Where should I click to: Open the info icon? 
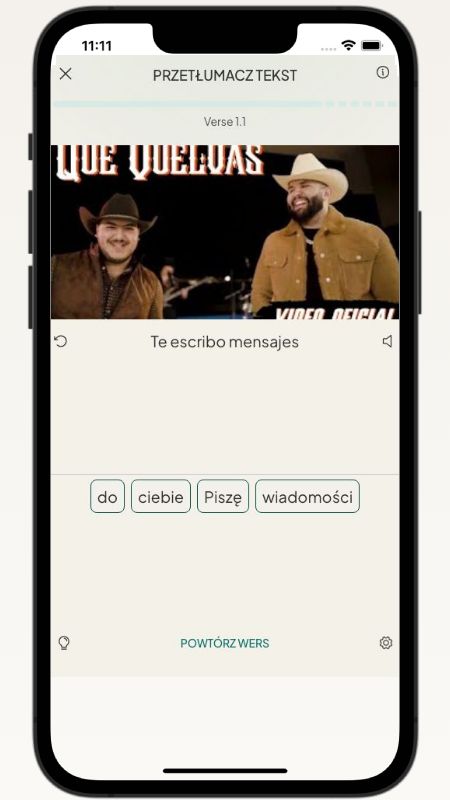click(x=383, y=72)
